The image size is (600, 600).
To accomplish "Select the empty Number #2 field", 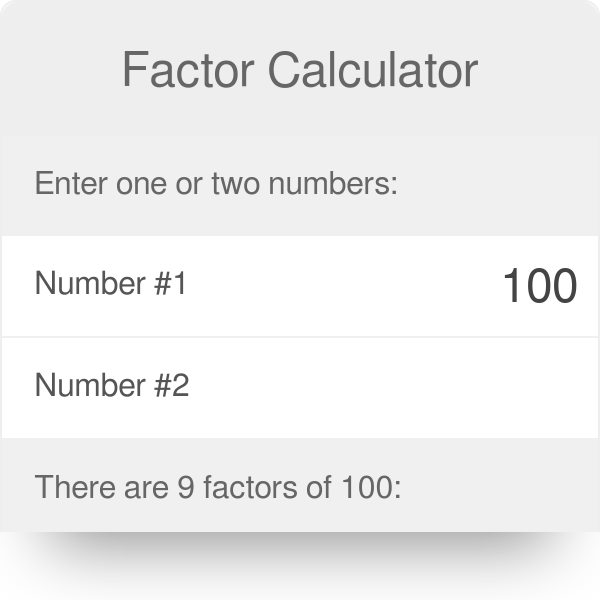I will [300, 388].
